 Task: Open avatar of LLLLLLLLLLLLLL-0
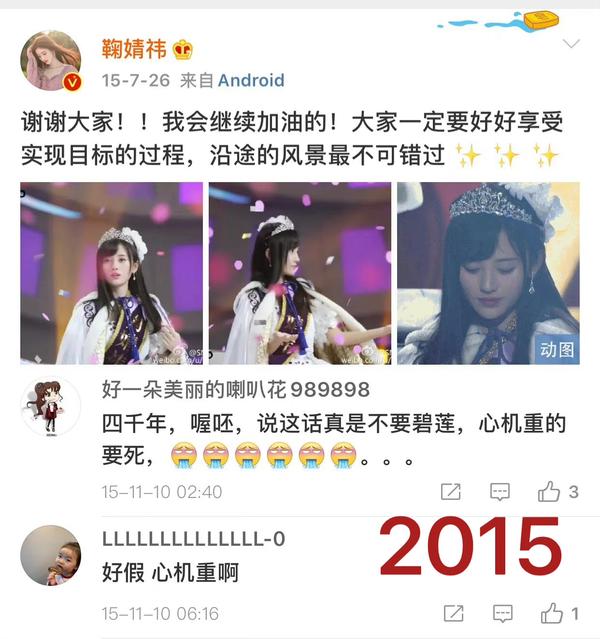click(50, 556)
